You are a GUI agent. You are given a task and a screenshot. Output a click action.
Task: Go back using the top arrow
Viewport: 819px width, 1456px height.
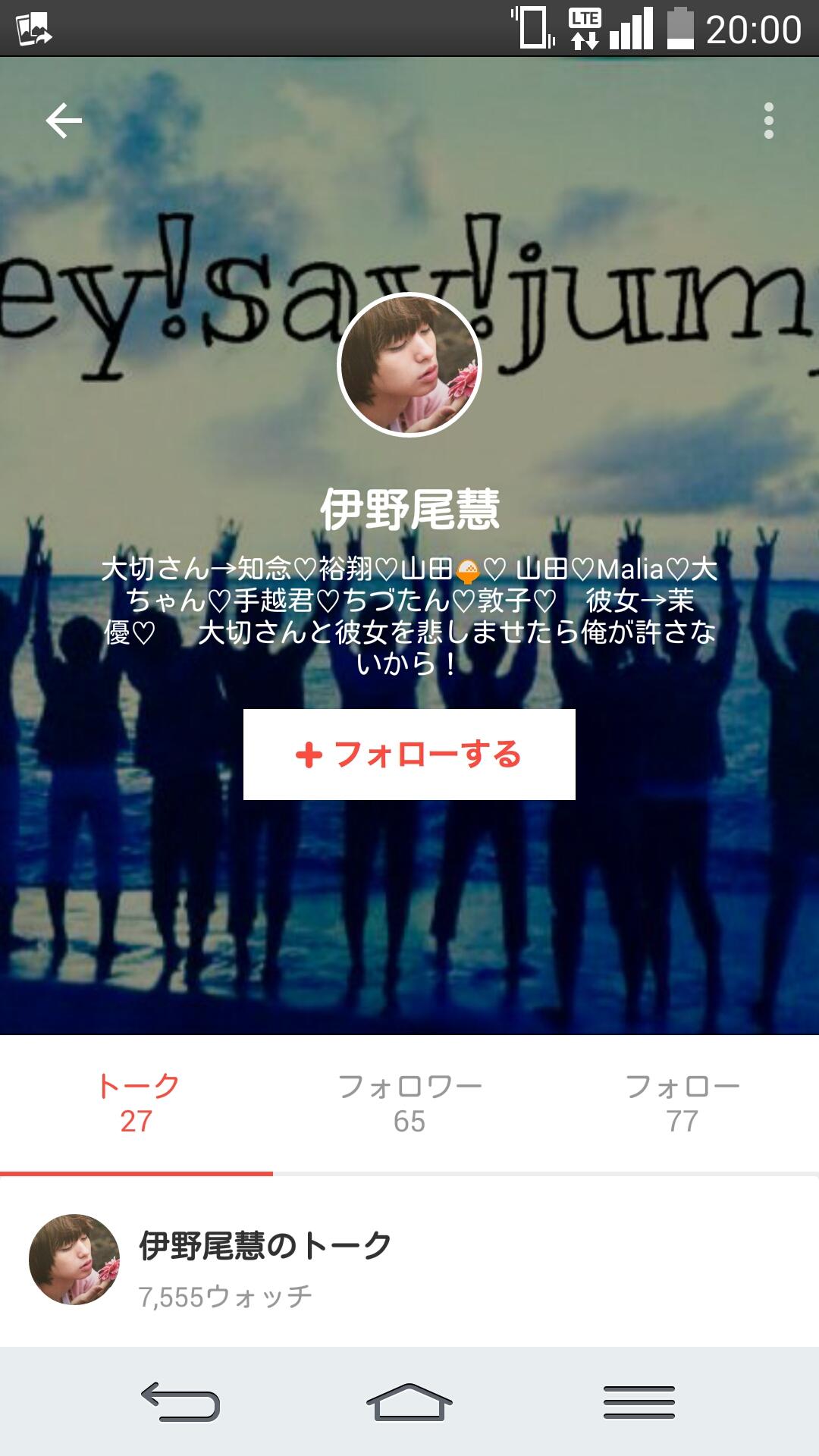[x=64, y=121]
